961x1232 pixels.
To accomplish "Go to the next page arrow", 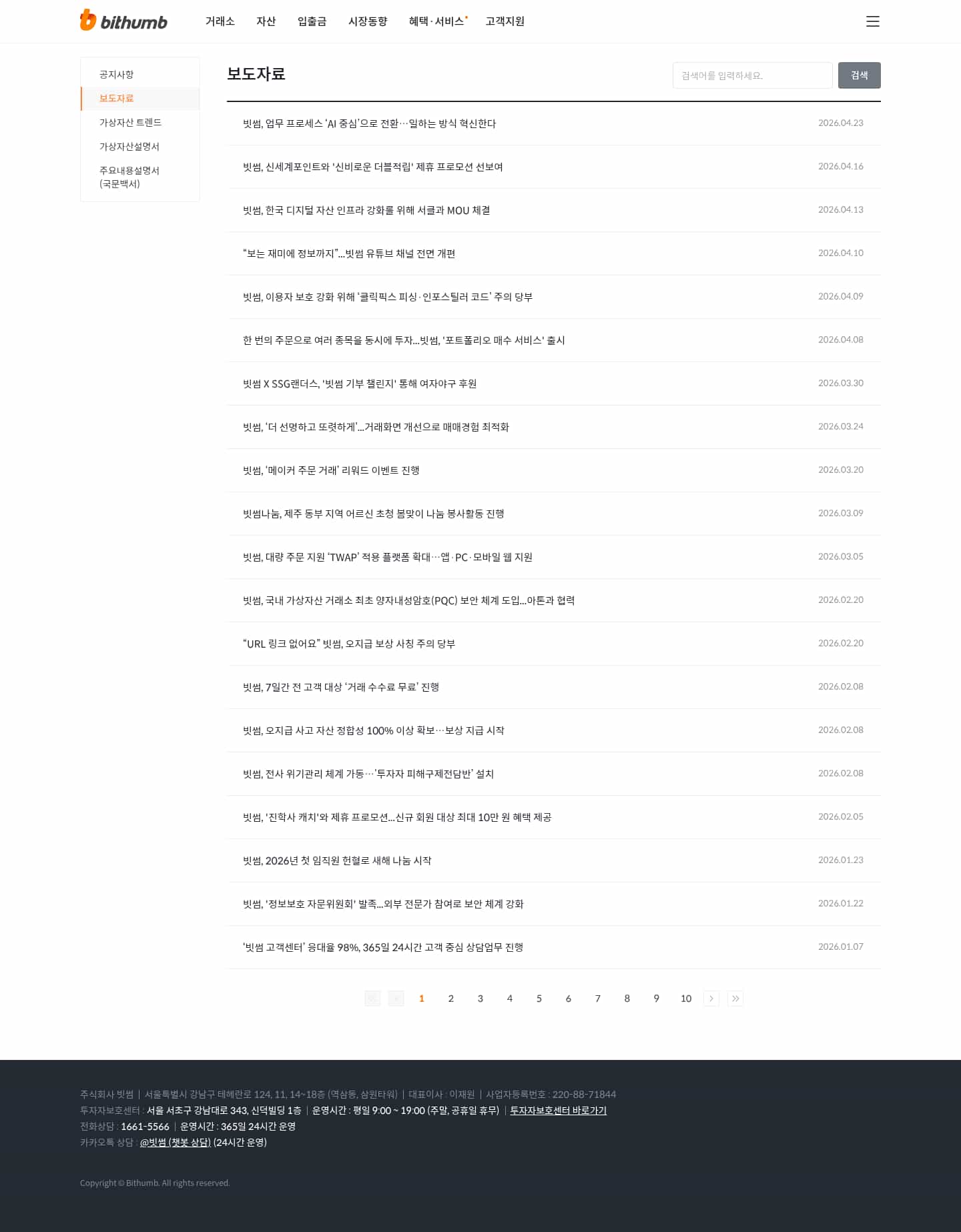I will (x=711, y=999).
